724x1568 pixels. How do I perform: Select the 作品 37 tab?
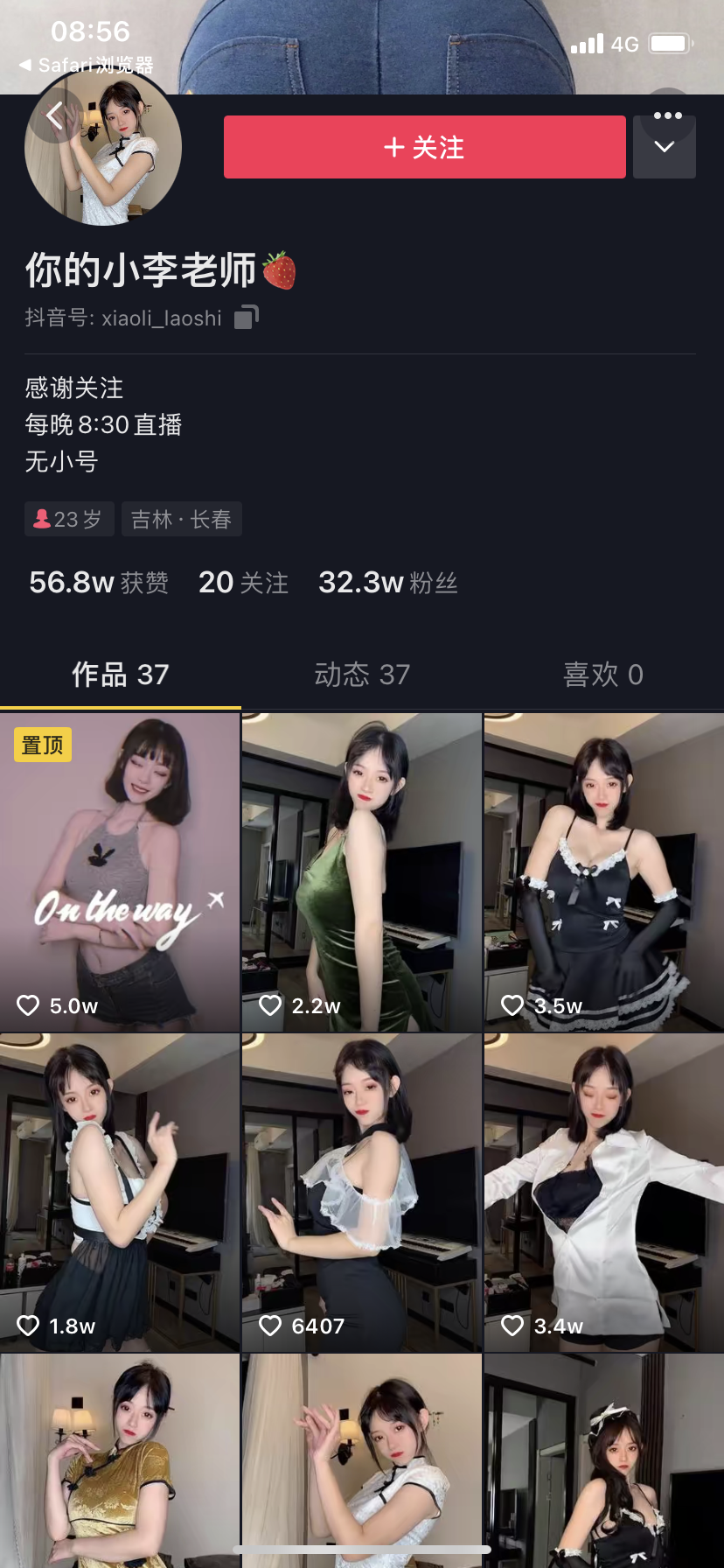[x=121, y=675]
